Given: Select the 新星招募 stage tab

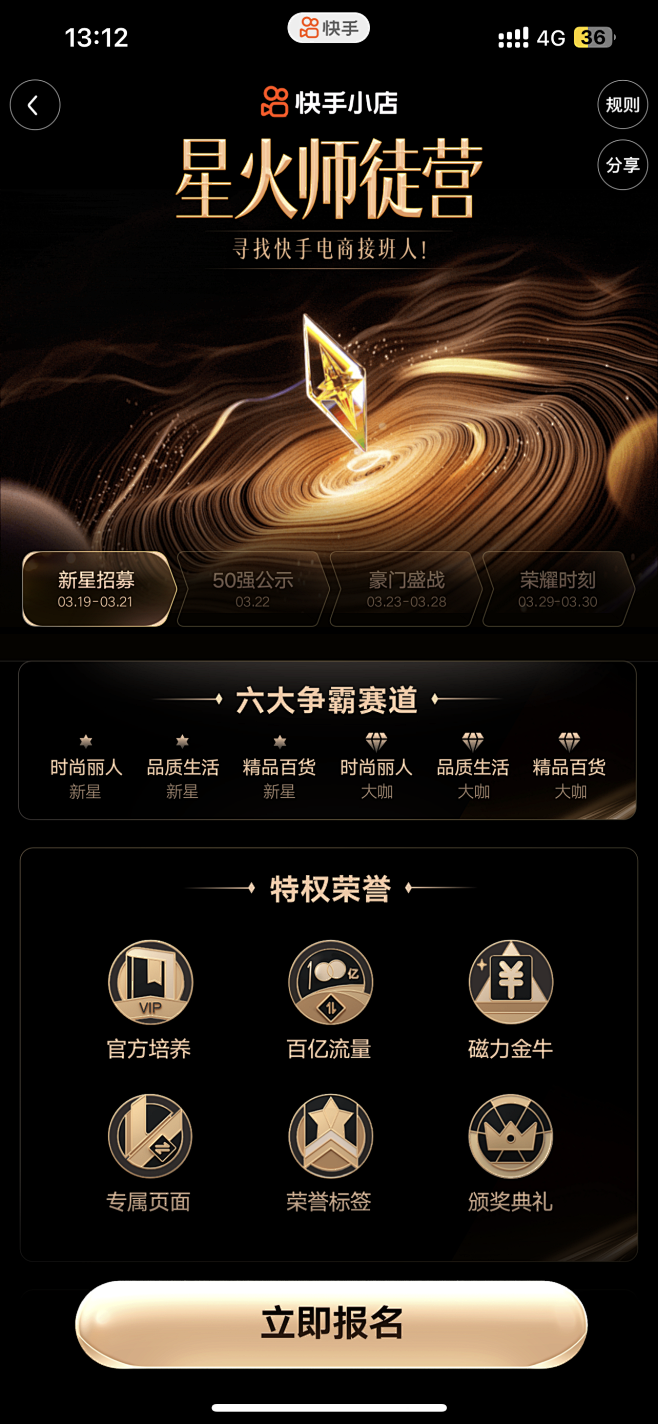Looking at the screenshot, I should click(x=96, y=589).
